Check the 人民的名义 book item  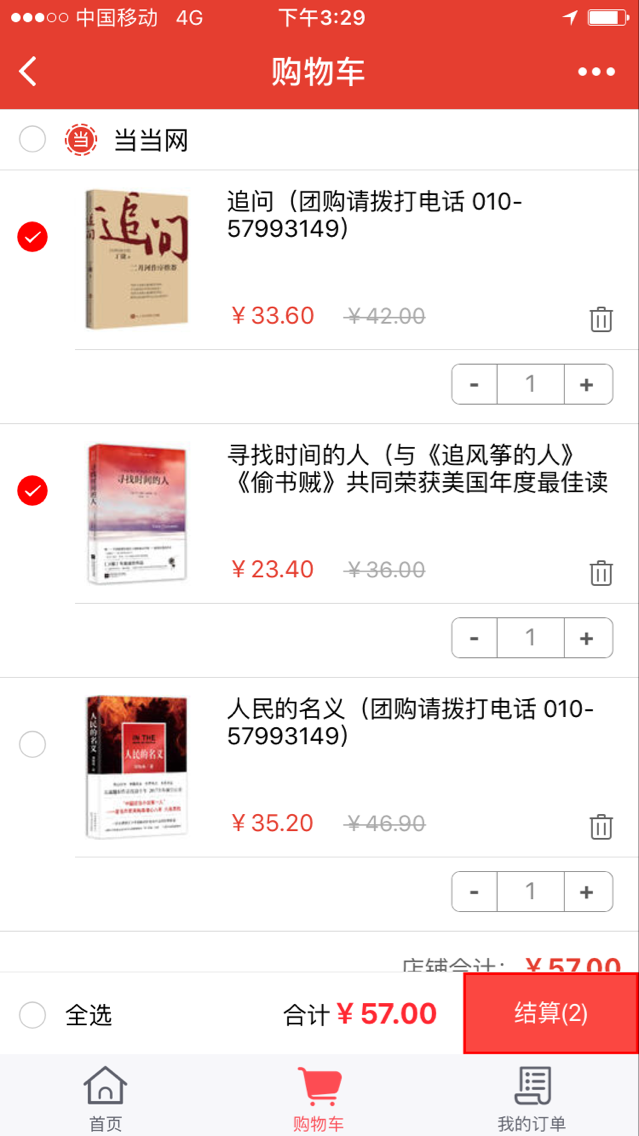tap(33, 744)
